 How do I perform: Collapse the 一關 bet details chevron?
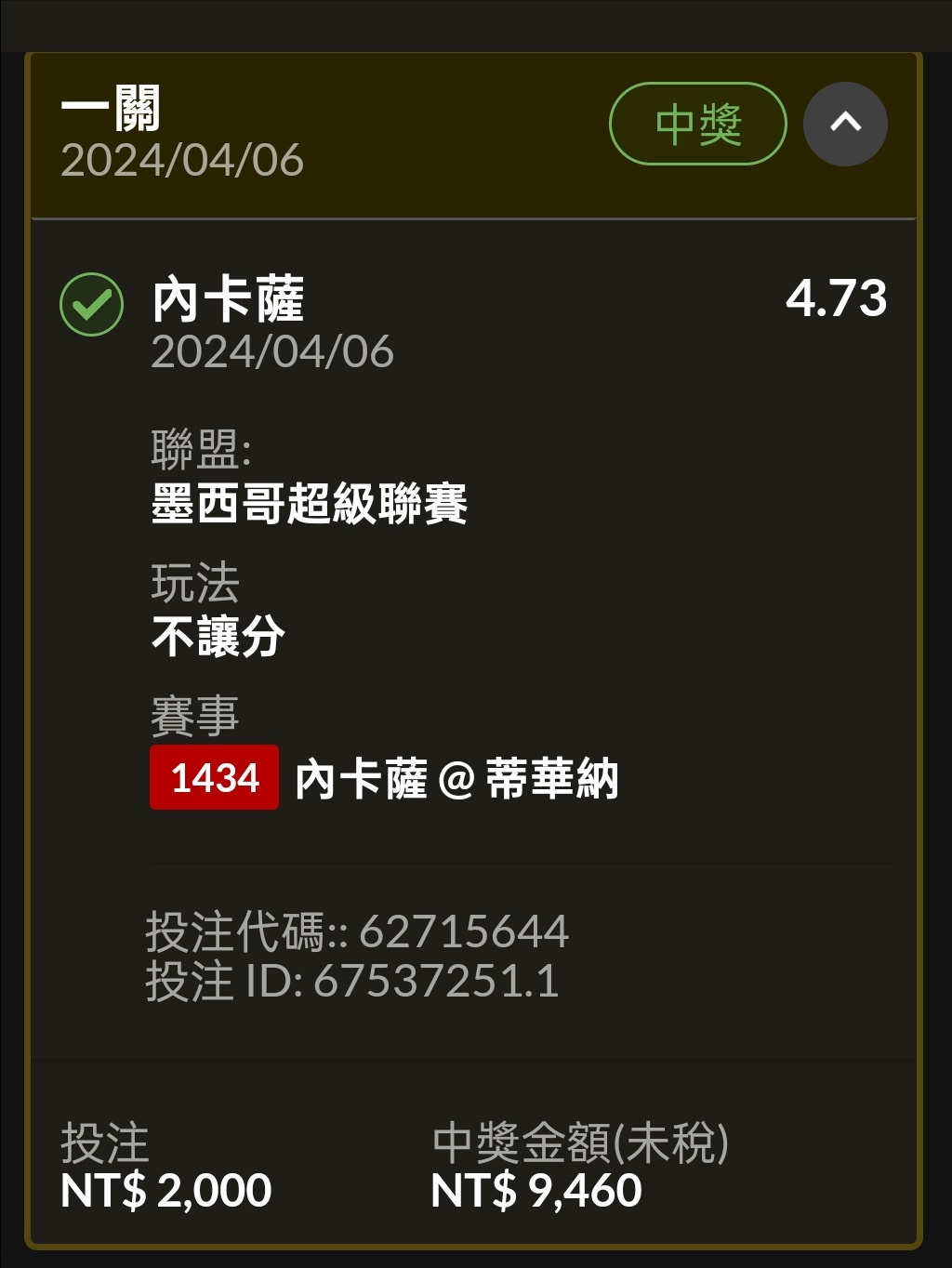coord(845,124)
